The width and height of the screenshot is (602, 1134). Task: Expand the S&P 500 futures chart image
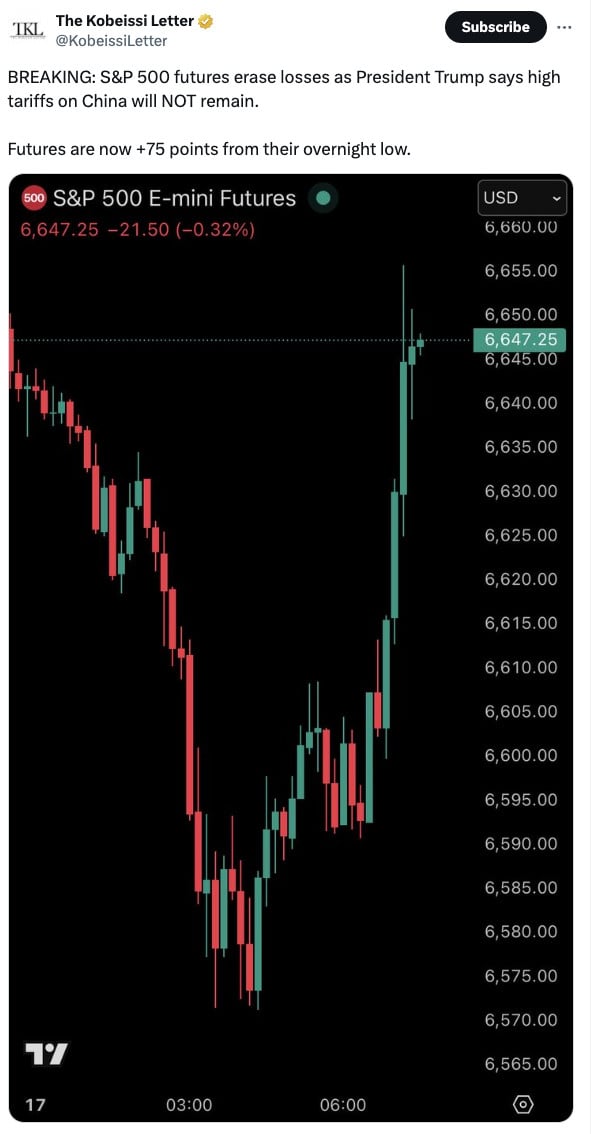(x=290, y=648)
